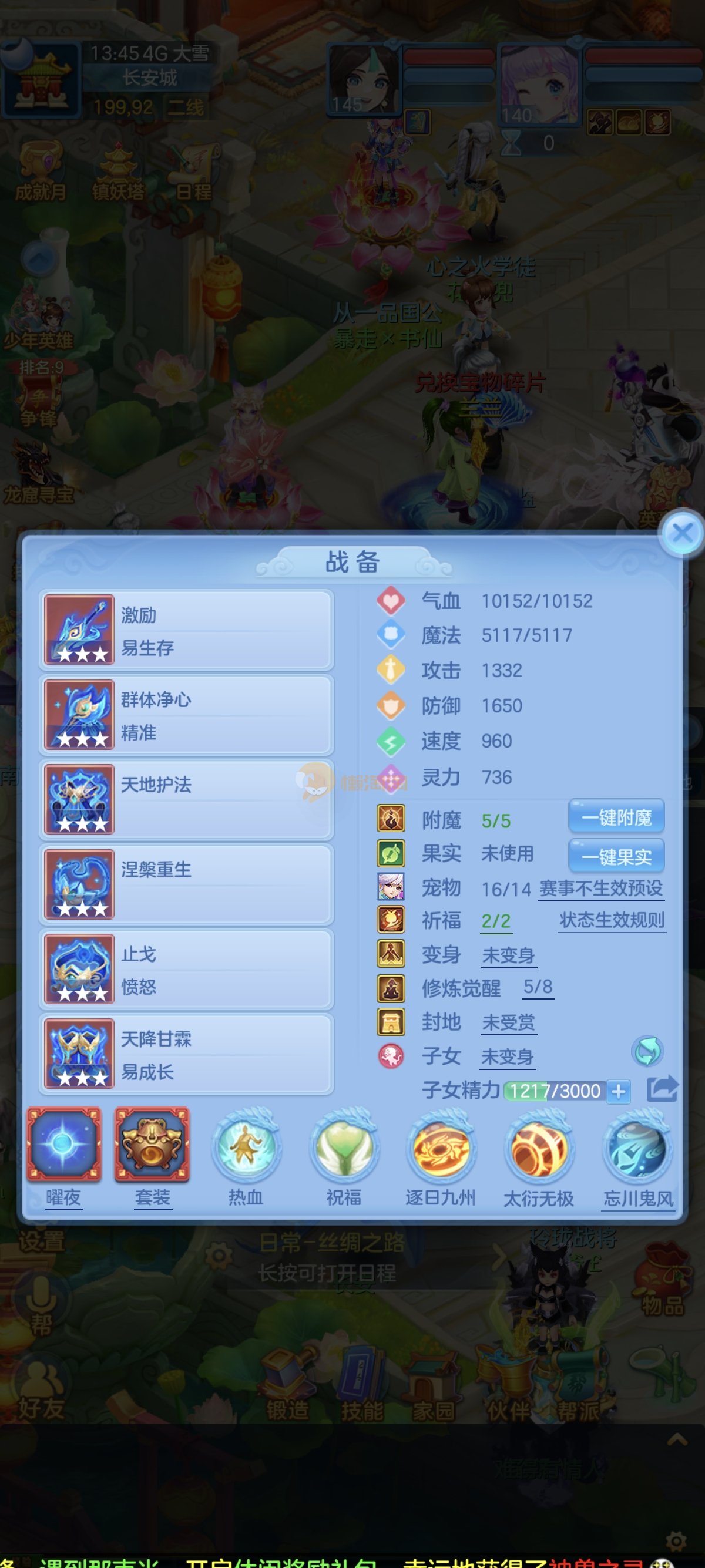The height and width of the screenshot is (1568, 705).
Task: Open the 状态生效规则 link
Action: (611, 920)
